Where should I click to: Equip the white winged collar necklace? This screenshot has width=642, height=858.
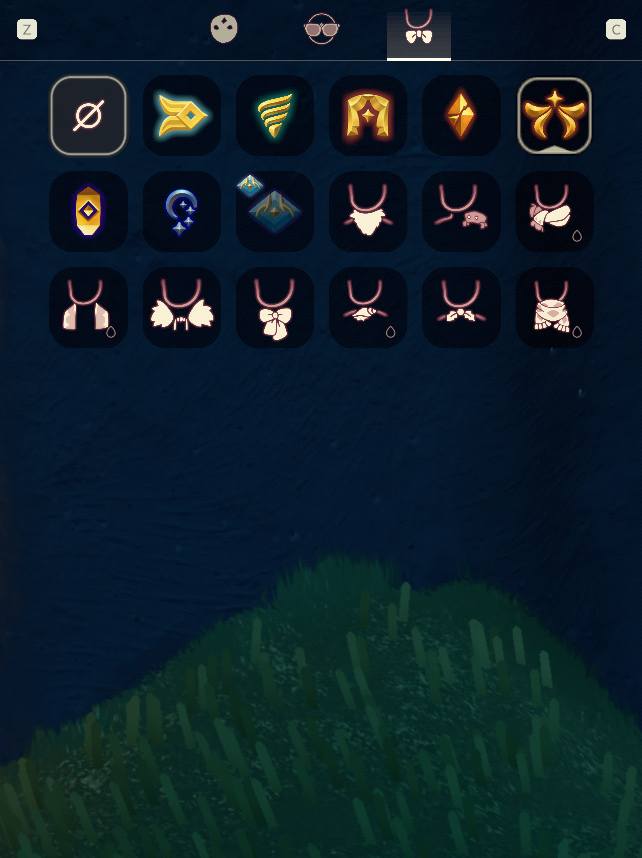[x=182, y=308]
